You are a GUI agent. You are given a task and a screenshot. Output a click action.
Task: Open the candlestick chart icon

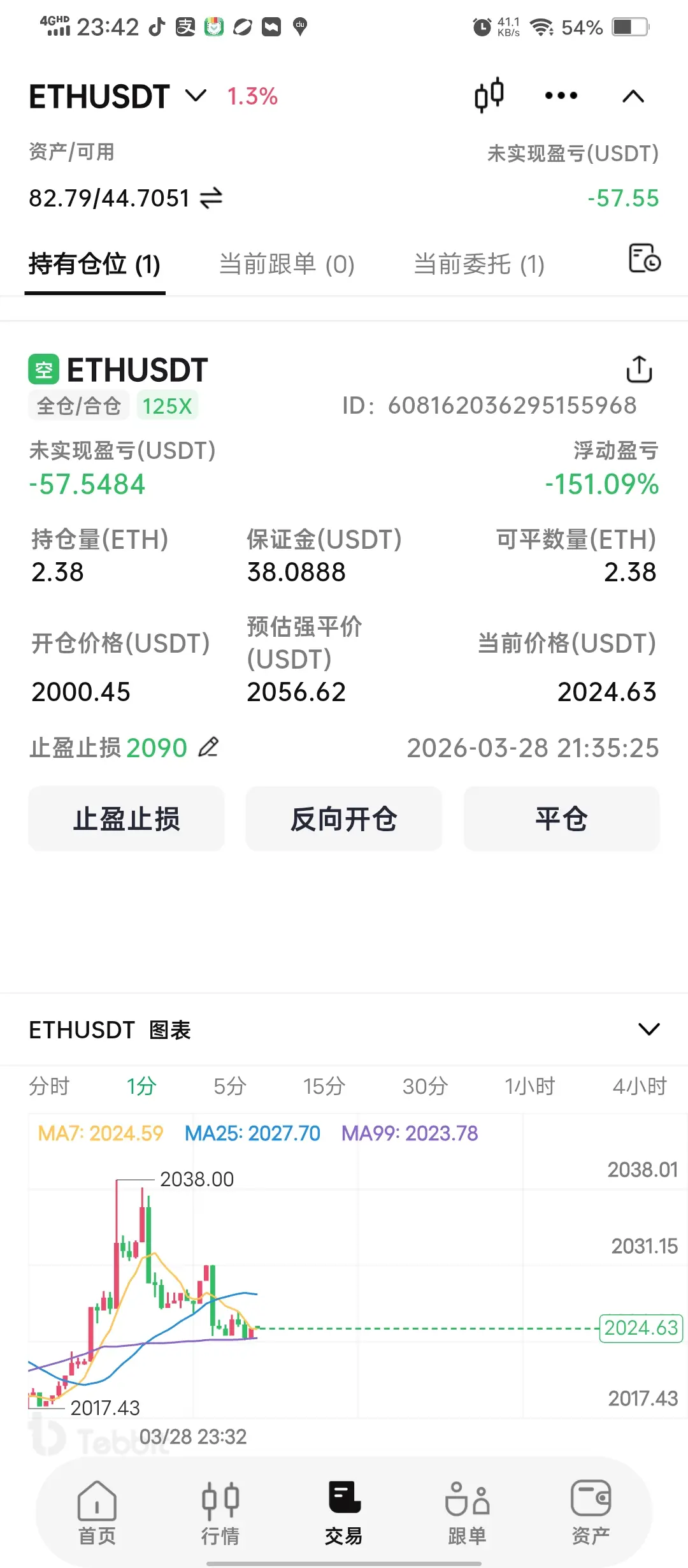pyautogui.click(x=489, y=96)
